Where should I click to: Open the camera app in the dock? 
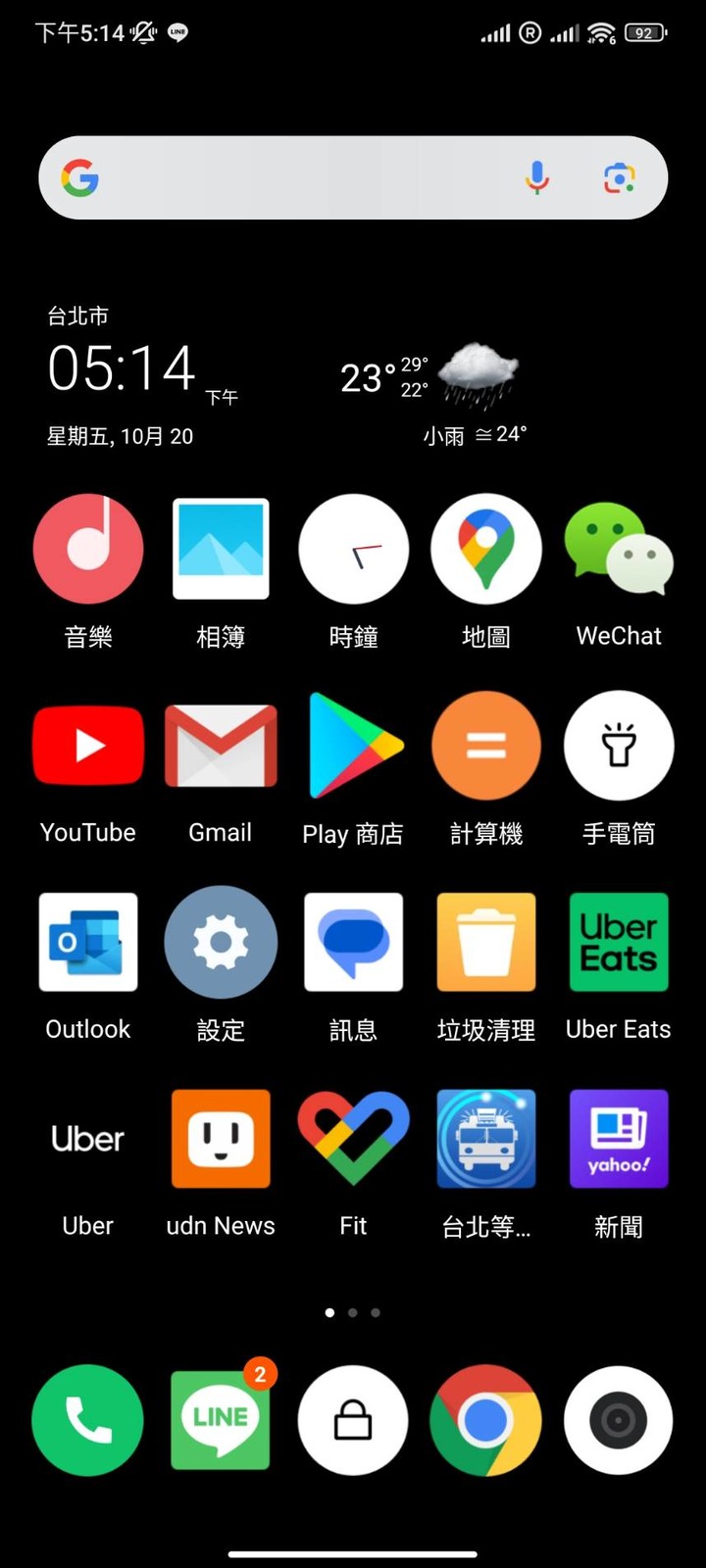pyautogui.click(x=619, y=1420)
